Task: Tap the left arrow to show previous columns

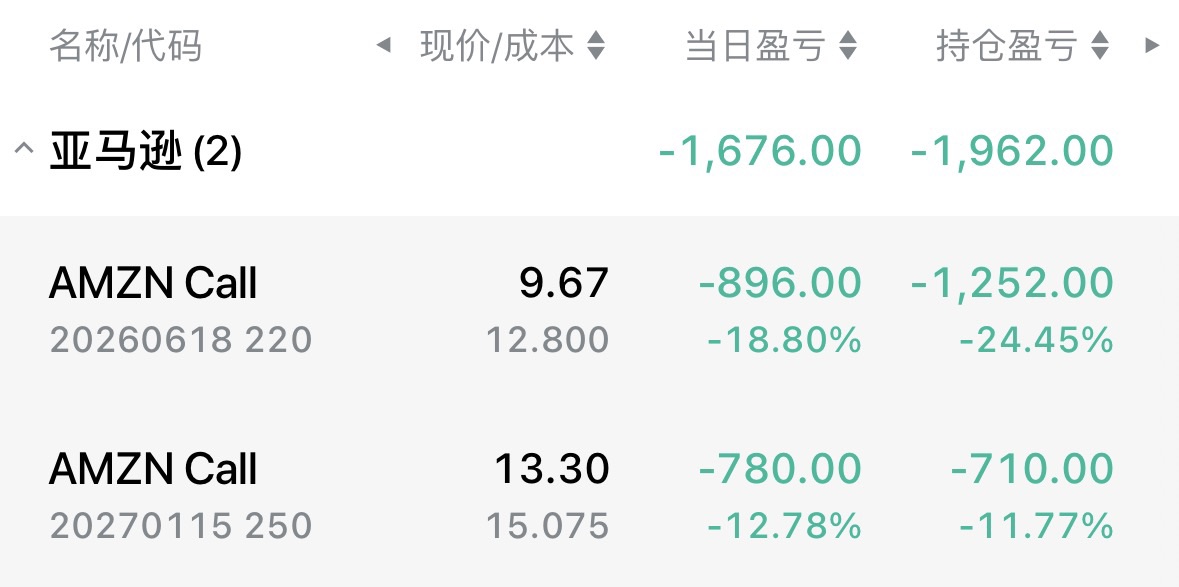Action: pyautogui.click(x=383, y=46)
